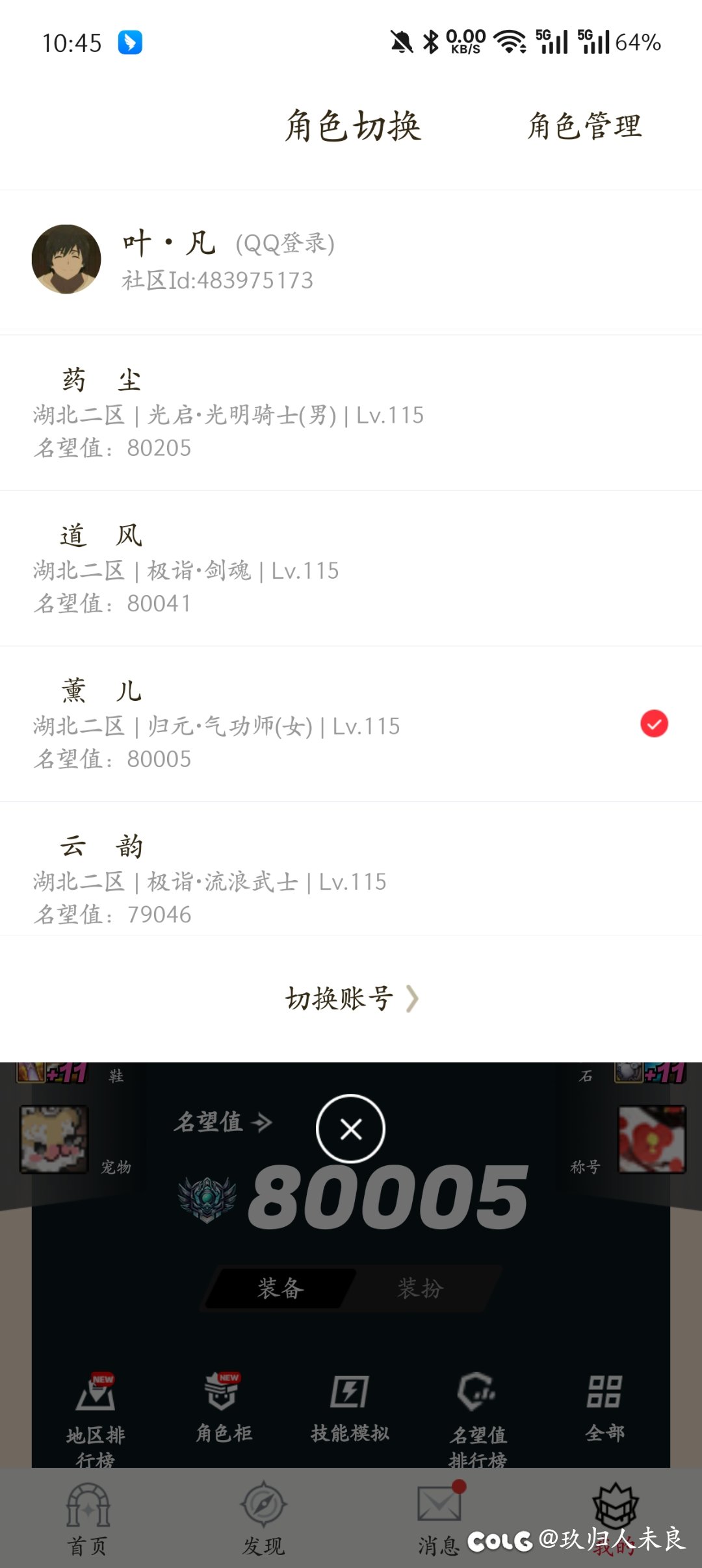This screenshot has height=1568, width=702.
Task: Open 角色管理 (character management)
Action: click(584, 126)
